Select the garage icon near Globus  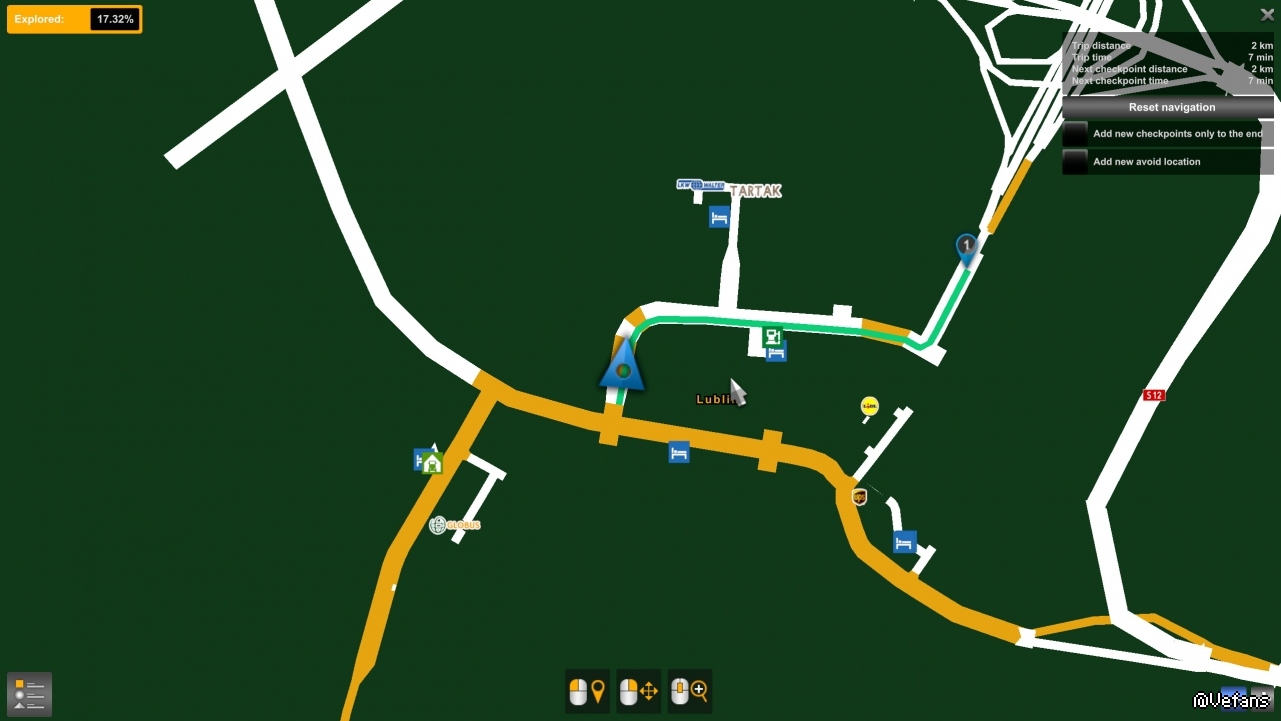[431, 462]
